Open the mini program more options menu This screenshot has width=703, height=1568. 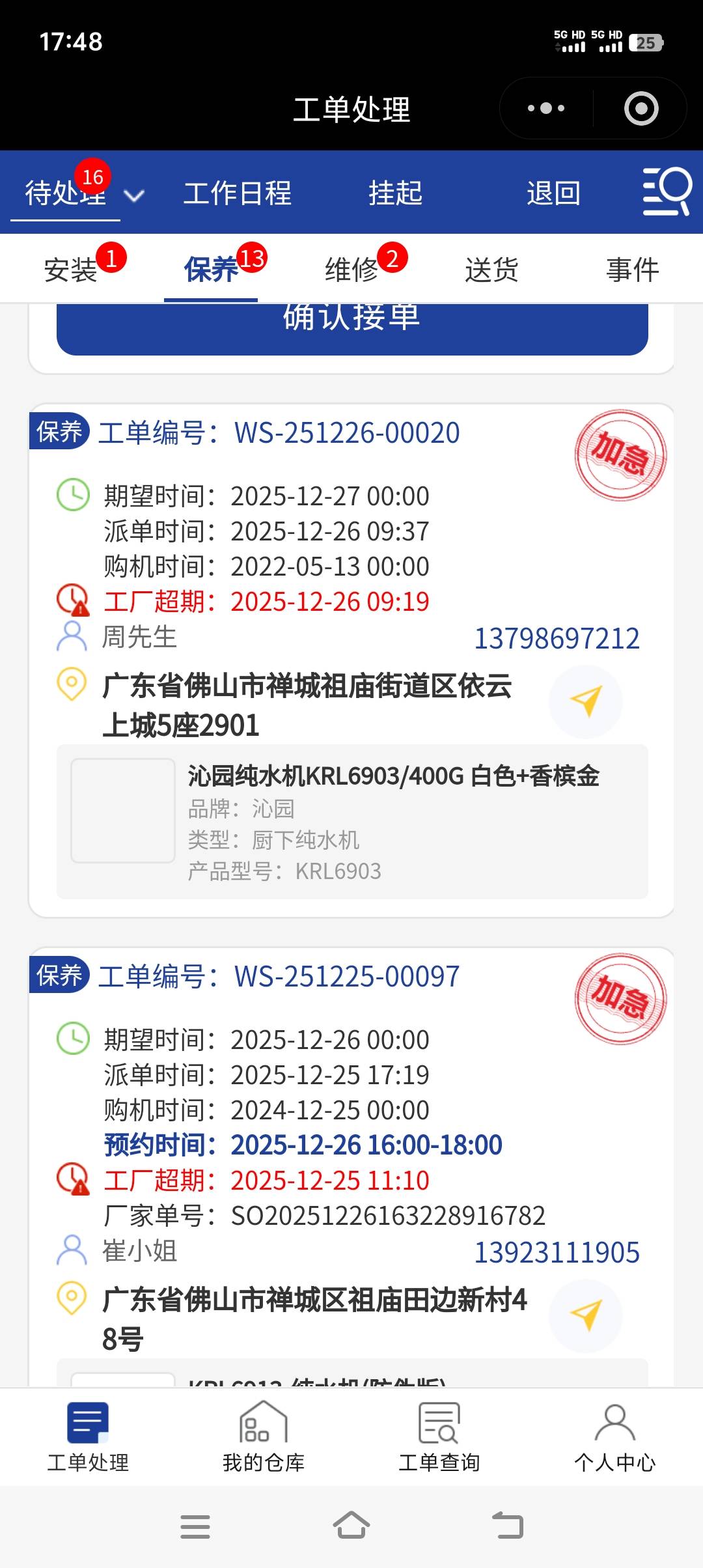(x=545, y=108)
